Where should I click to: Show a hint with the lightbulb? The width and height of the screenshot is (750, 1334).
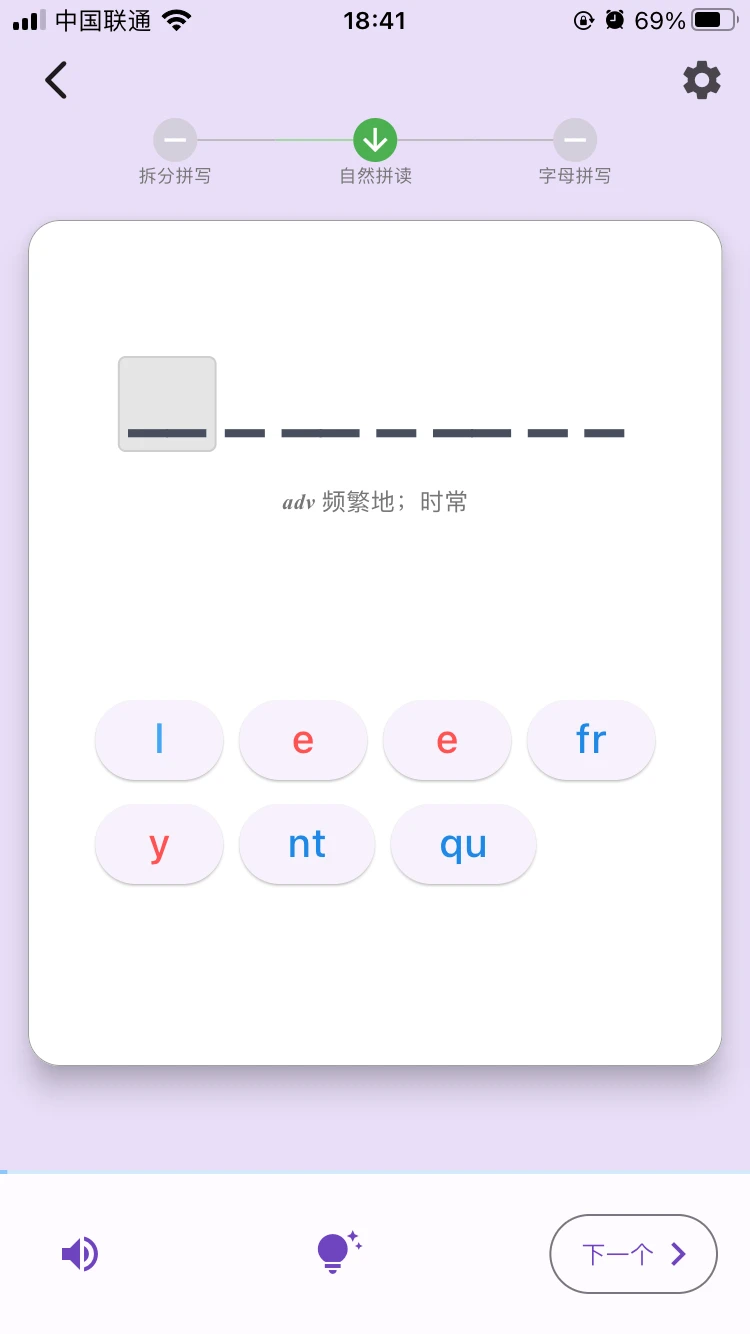(x=337, y=1253)
